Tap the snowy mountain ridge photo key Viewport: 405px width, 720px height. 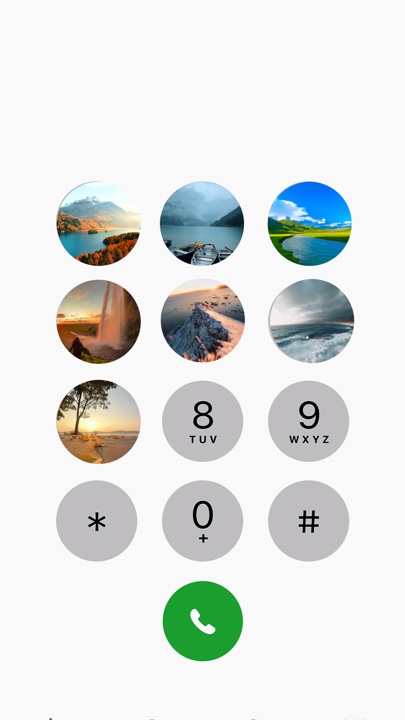coord(202,321)
